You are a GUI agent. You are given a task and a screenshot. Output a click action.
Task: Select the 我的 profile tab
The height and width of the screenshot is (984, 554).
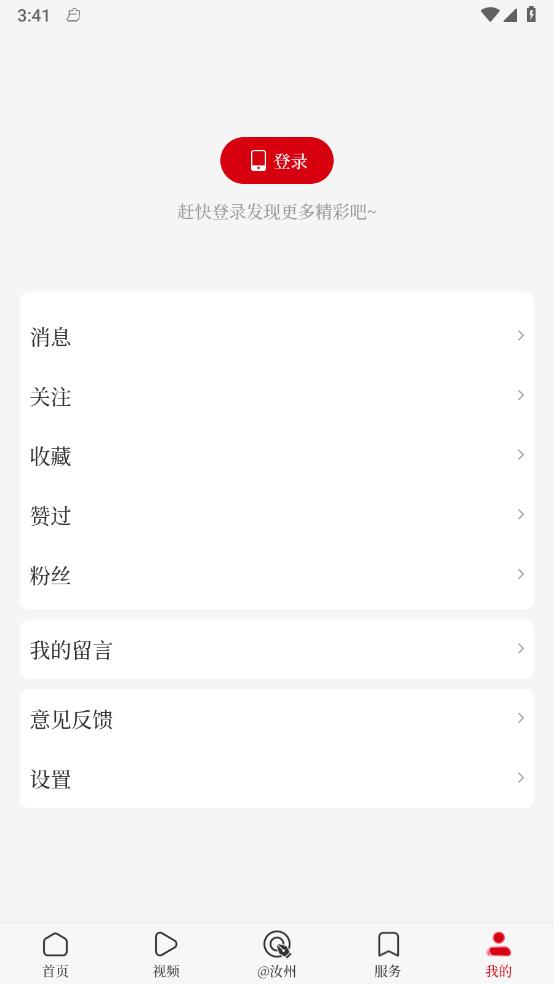[499, 955]
